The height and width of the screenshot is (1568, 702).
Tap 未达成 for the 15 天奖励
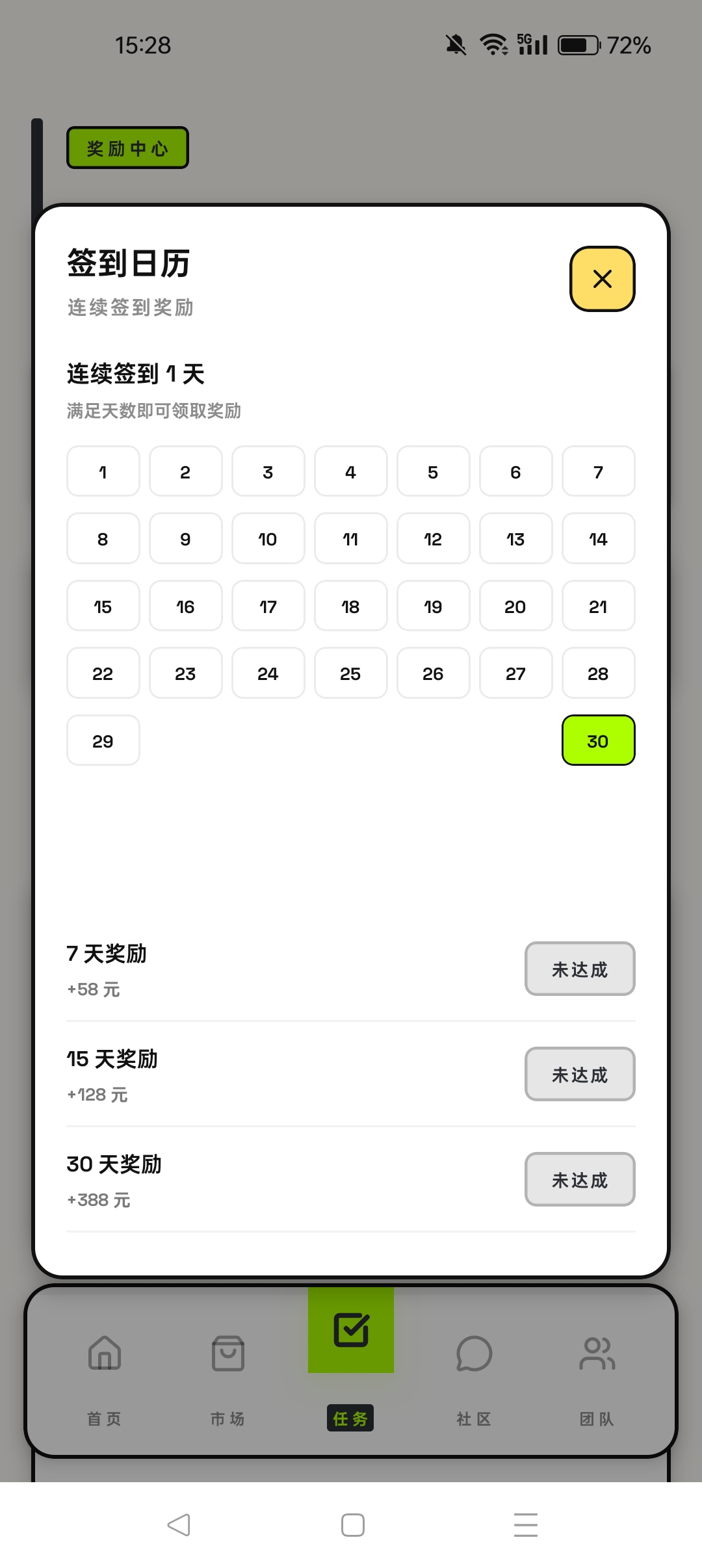[x=579, y=1074]
